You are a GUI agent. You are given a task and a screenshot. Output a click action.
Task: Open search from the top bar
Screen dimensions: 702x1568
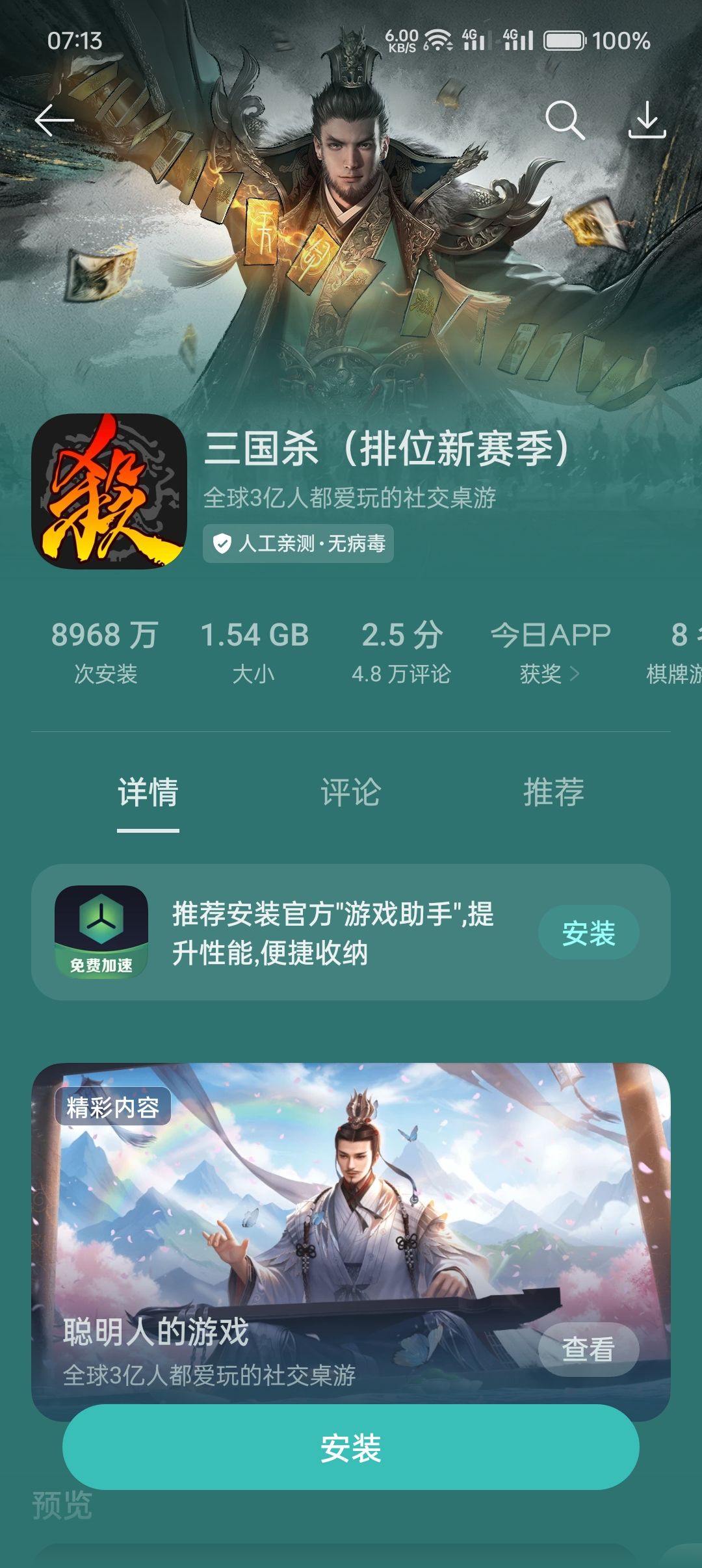tap(564, 120)
